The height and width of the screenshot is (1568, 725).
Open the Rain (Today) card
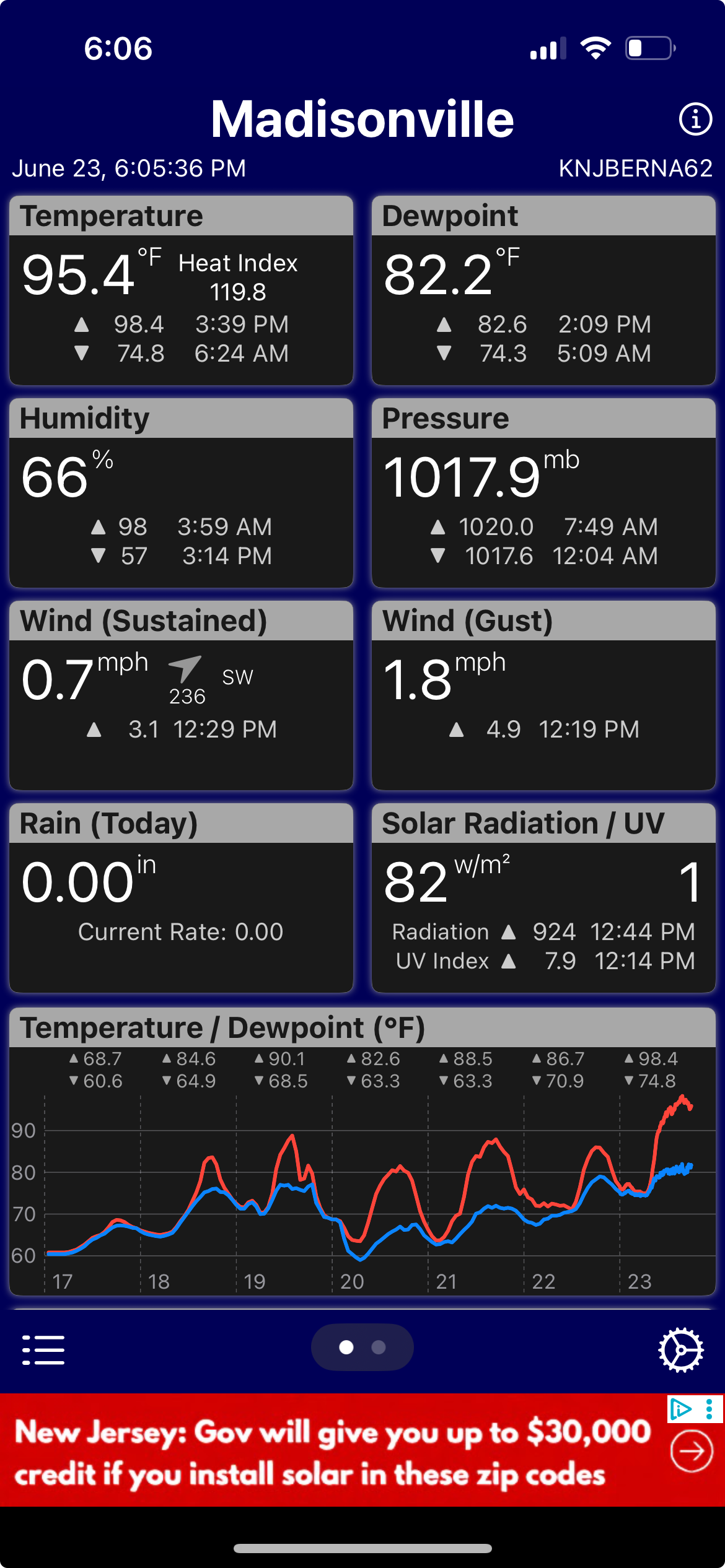click(x=181, y=898)
